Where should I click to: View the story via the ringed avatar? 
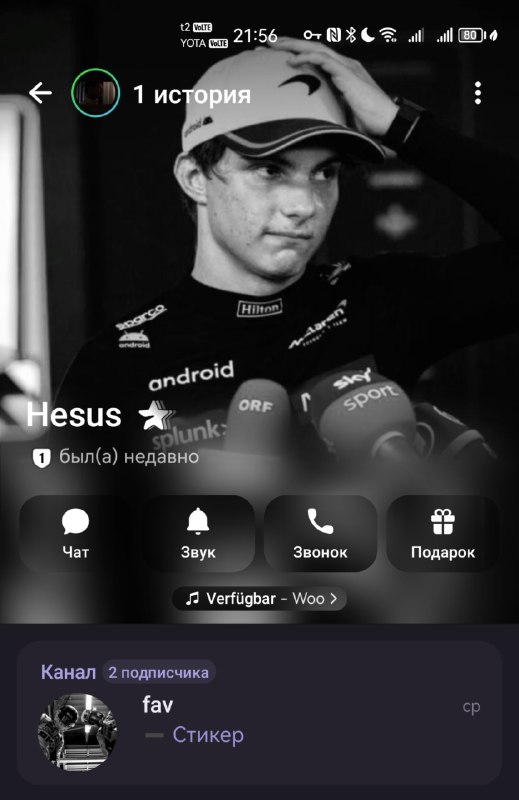pos(95,93)
